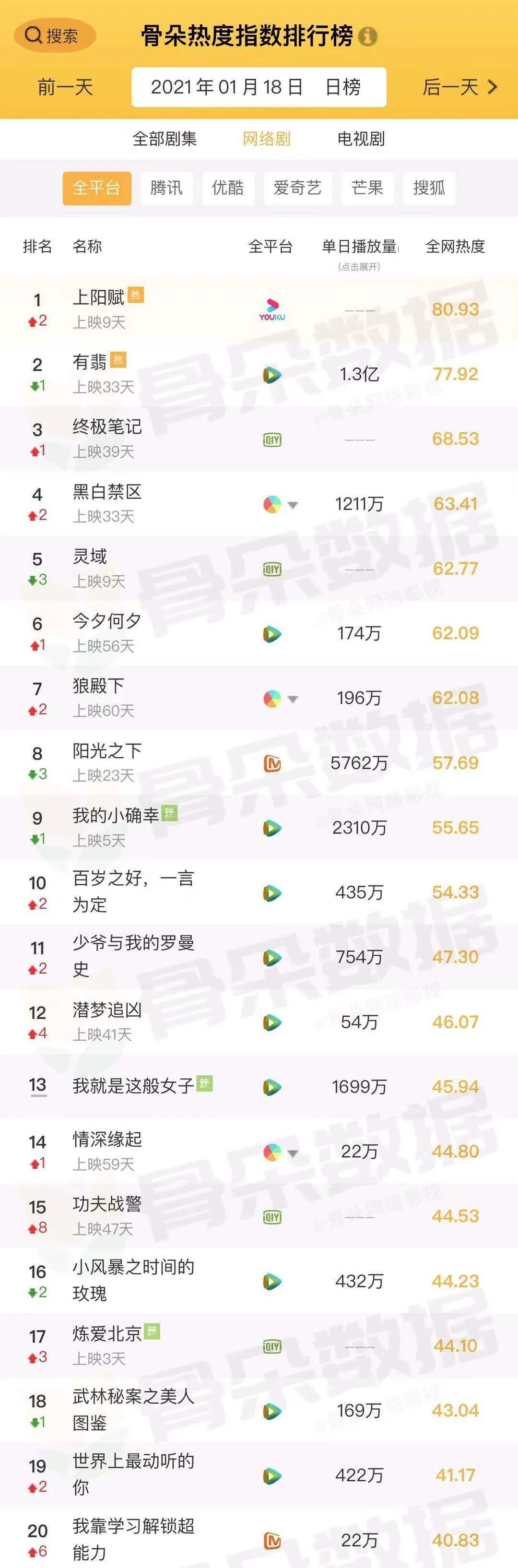The height and width of the screenshot is (1568, 518).
Task: Go to 前一天 previous day
Action: (65, 87)
